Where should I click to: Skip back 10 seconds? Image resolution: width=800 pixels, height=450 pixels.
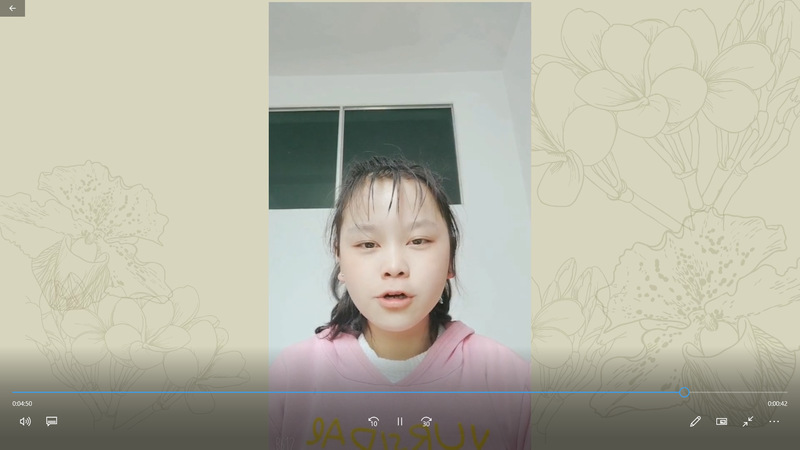[x=373, y=422]
